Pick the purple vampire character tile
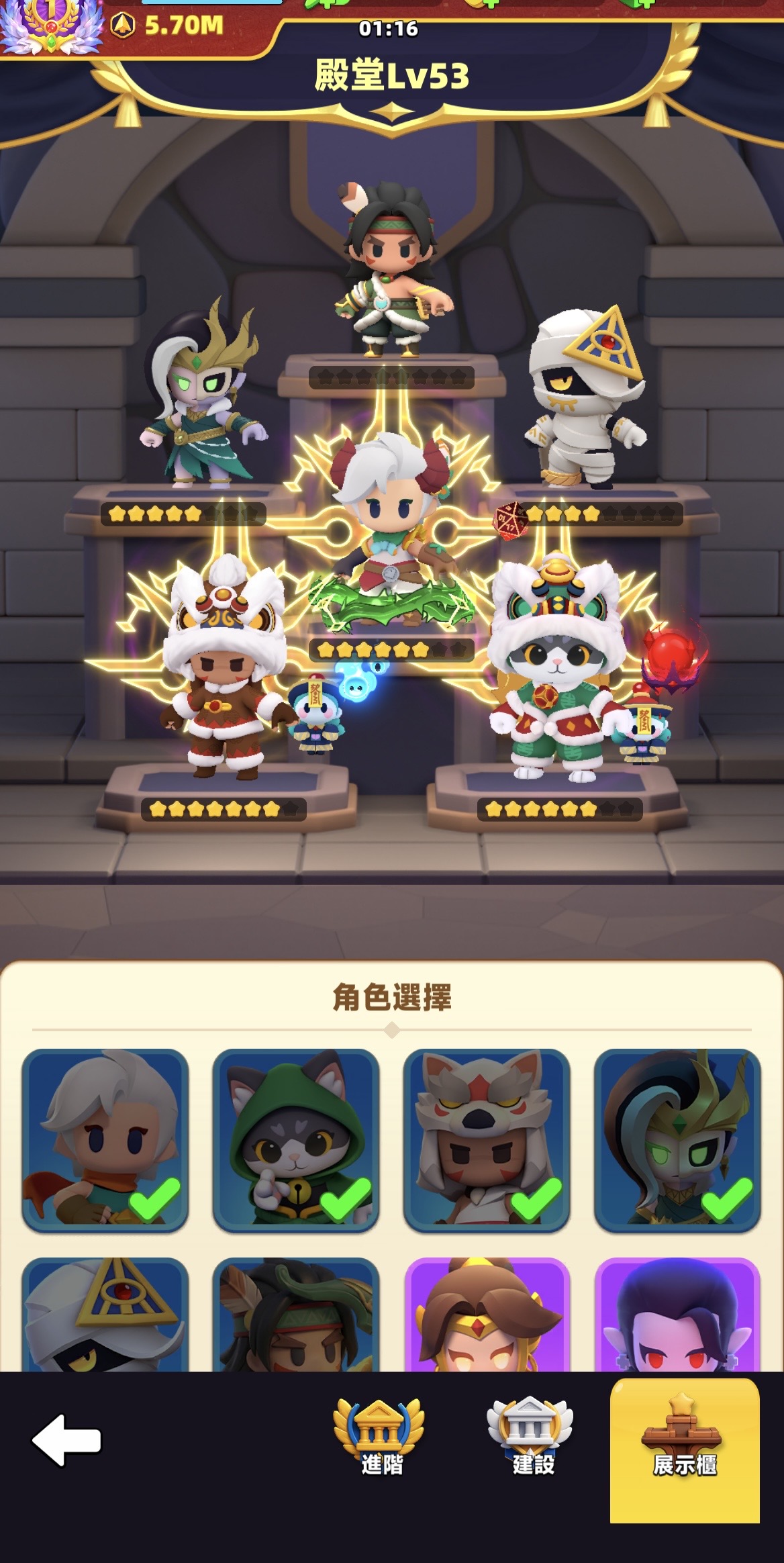 (x=677, y=1315)
